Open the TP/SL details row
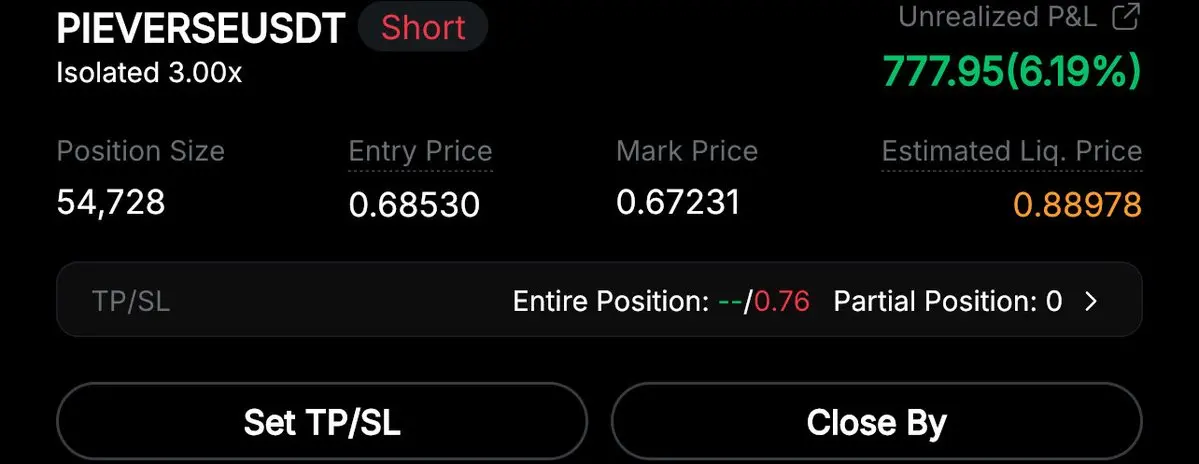 coord(1091,301)
